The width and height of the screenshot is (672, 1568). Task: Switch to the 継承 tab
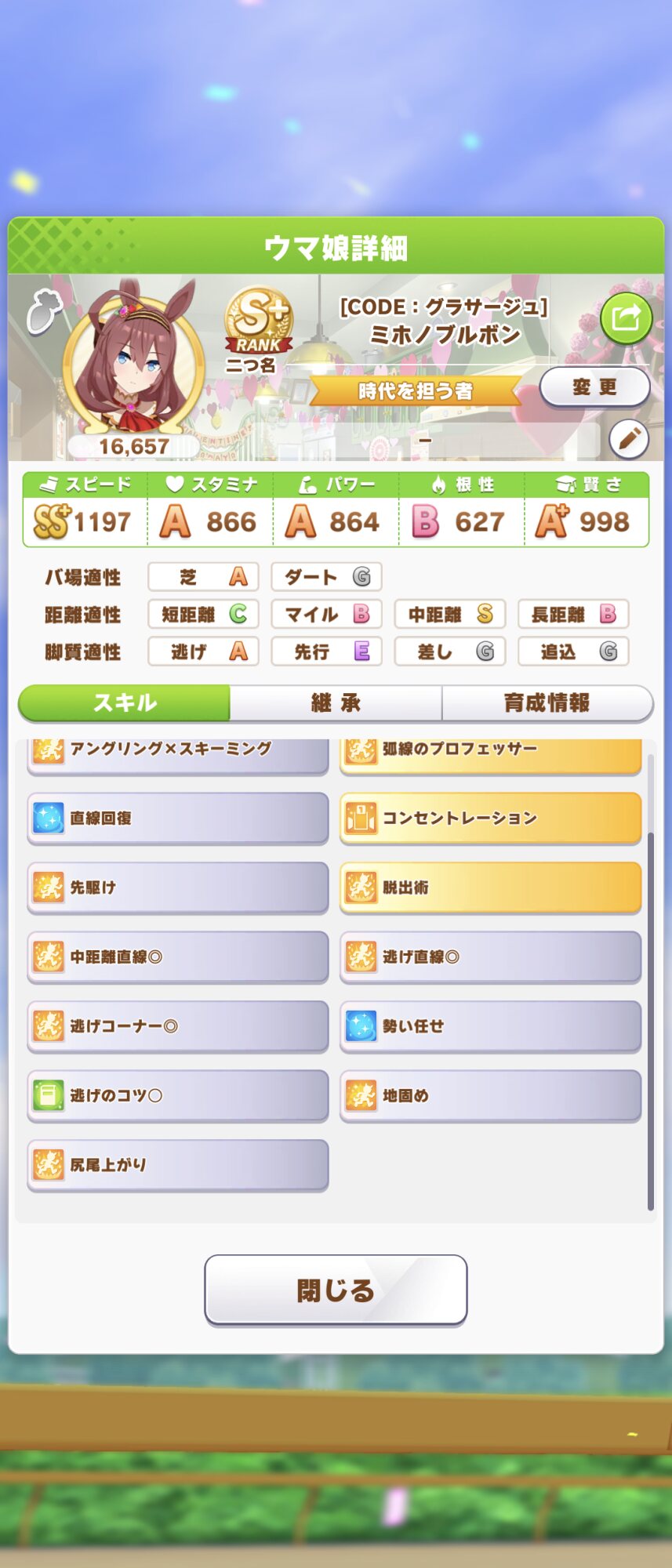point(336,702)
